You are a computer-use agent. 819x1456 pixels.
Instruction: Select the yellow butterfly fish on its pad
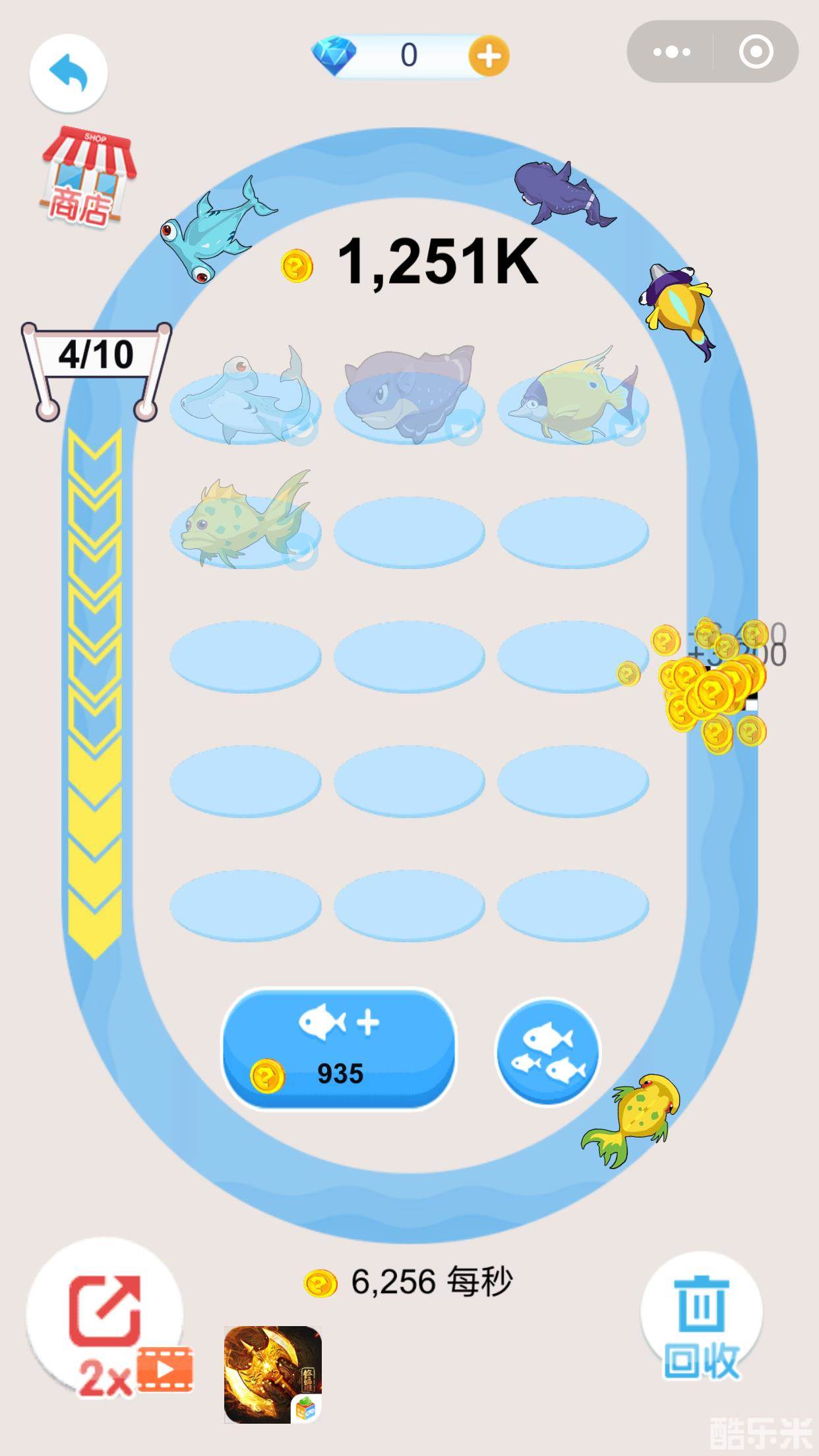[x=572, y=399]
